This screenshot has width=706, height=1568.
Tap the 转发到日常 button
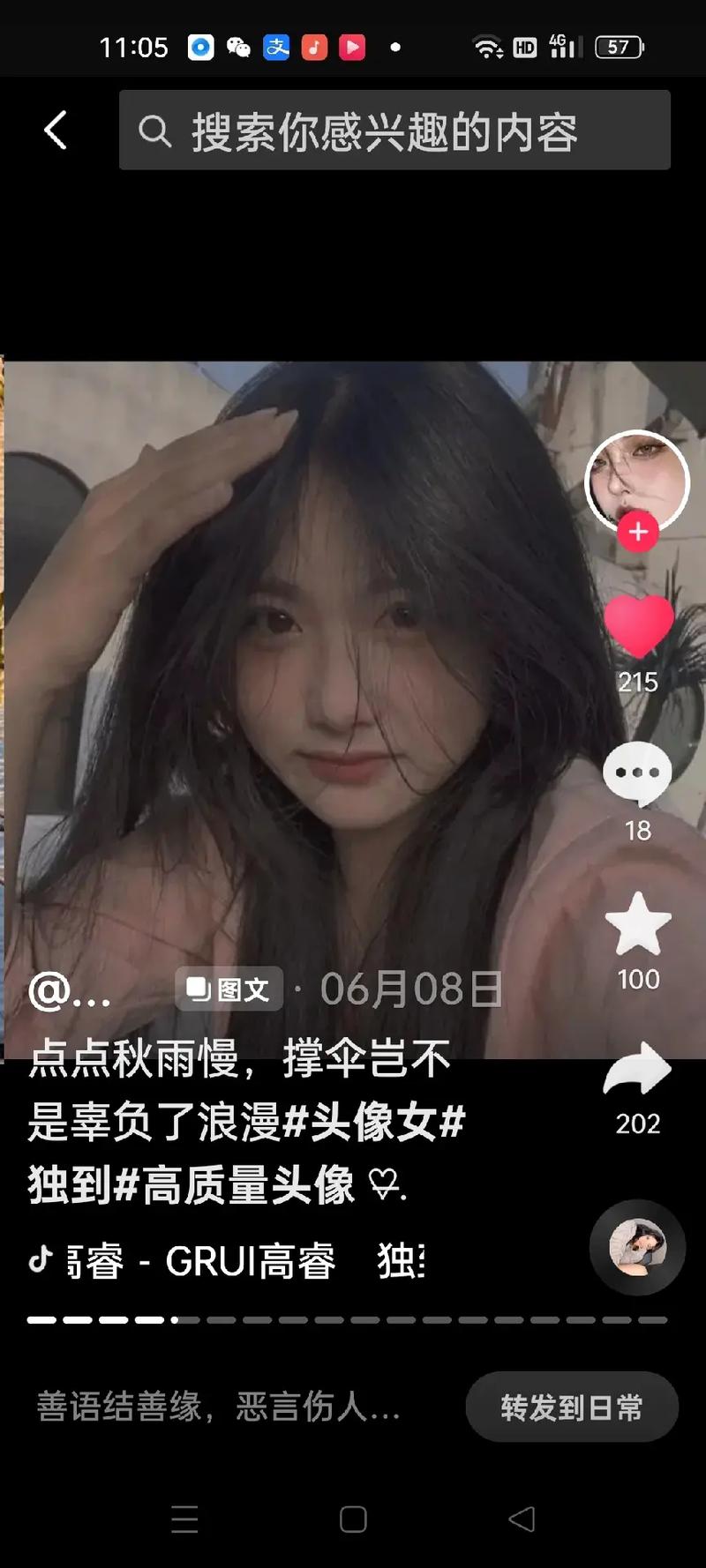571,1407
